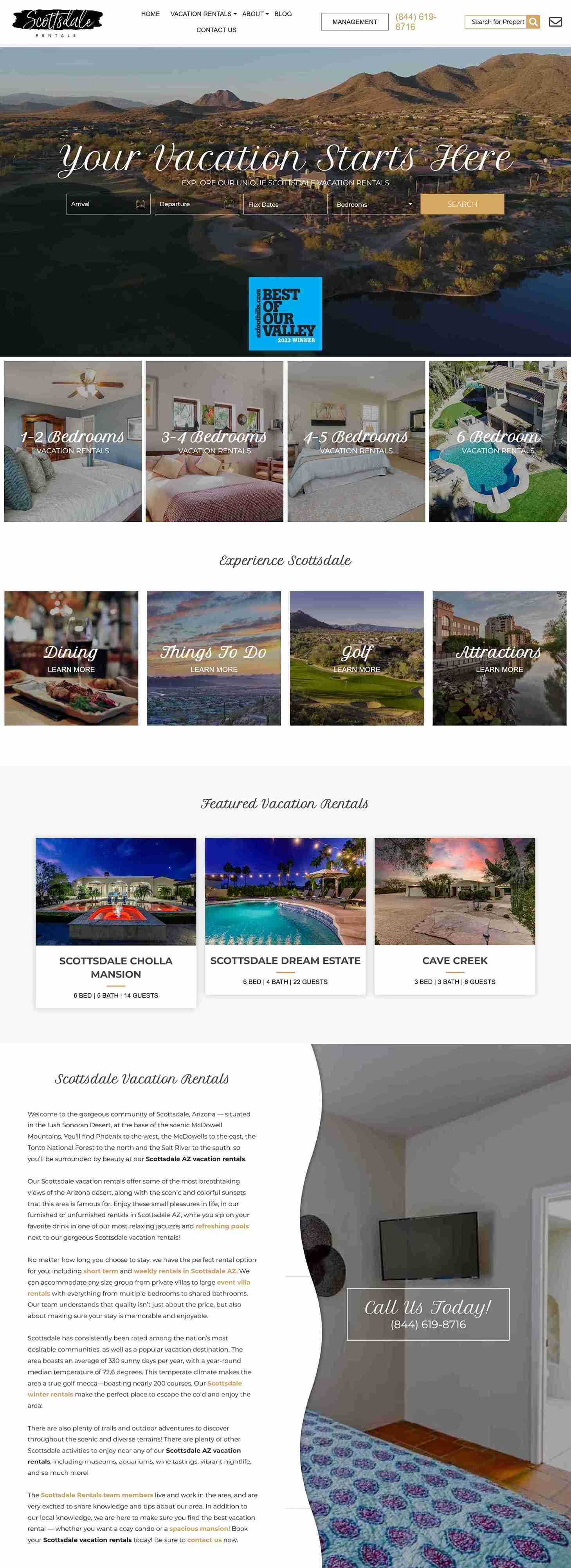View Scottsdale Cholla Mansion listing

tap(116, 967)
